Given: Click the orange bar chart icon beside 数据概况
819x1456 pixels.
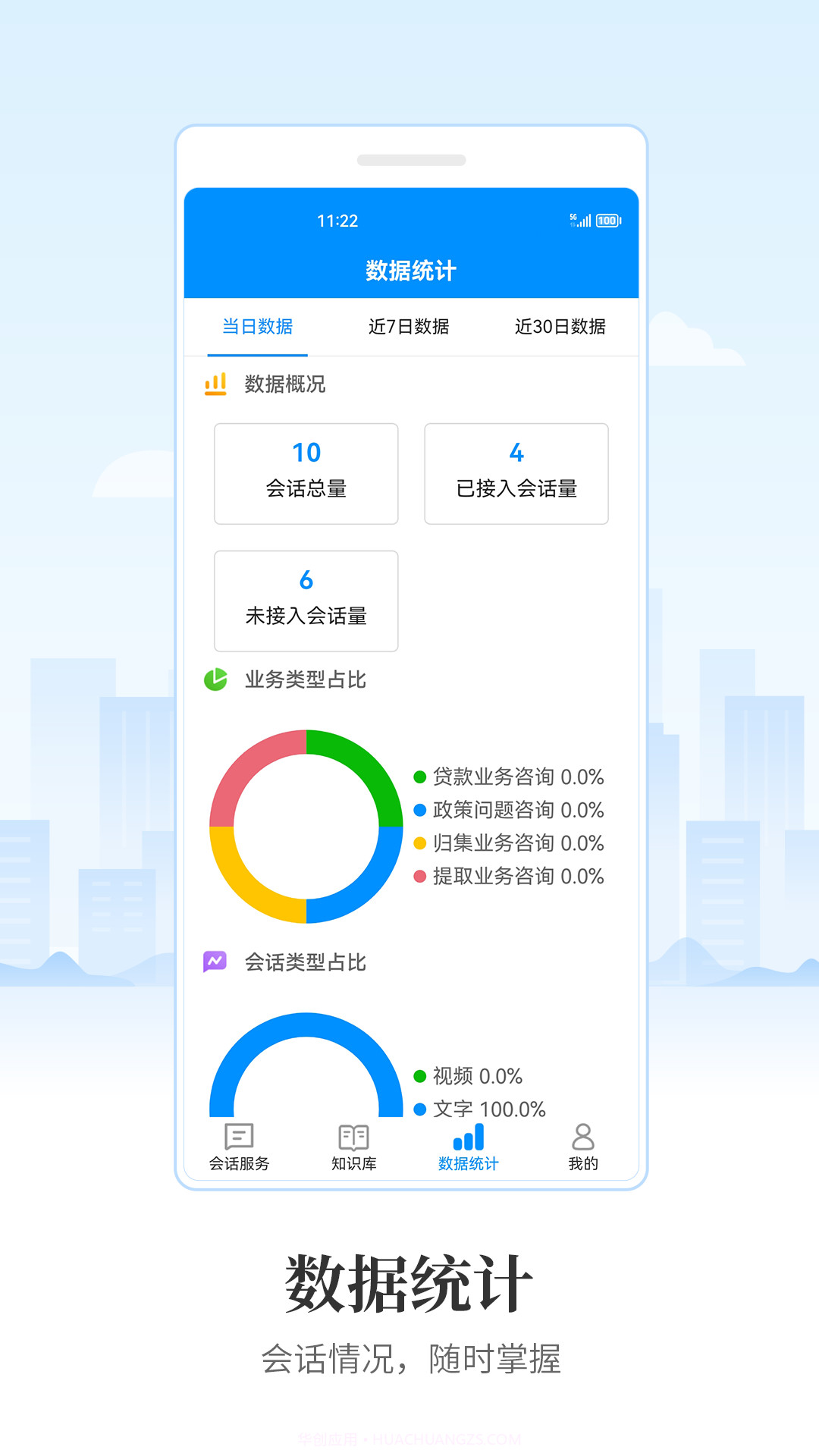Looking at the screenshot, I should click(215, 384).
